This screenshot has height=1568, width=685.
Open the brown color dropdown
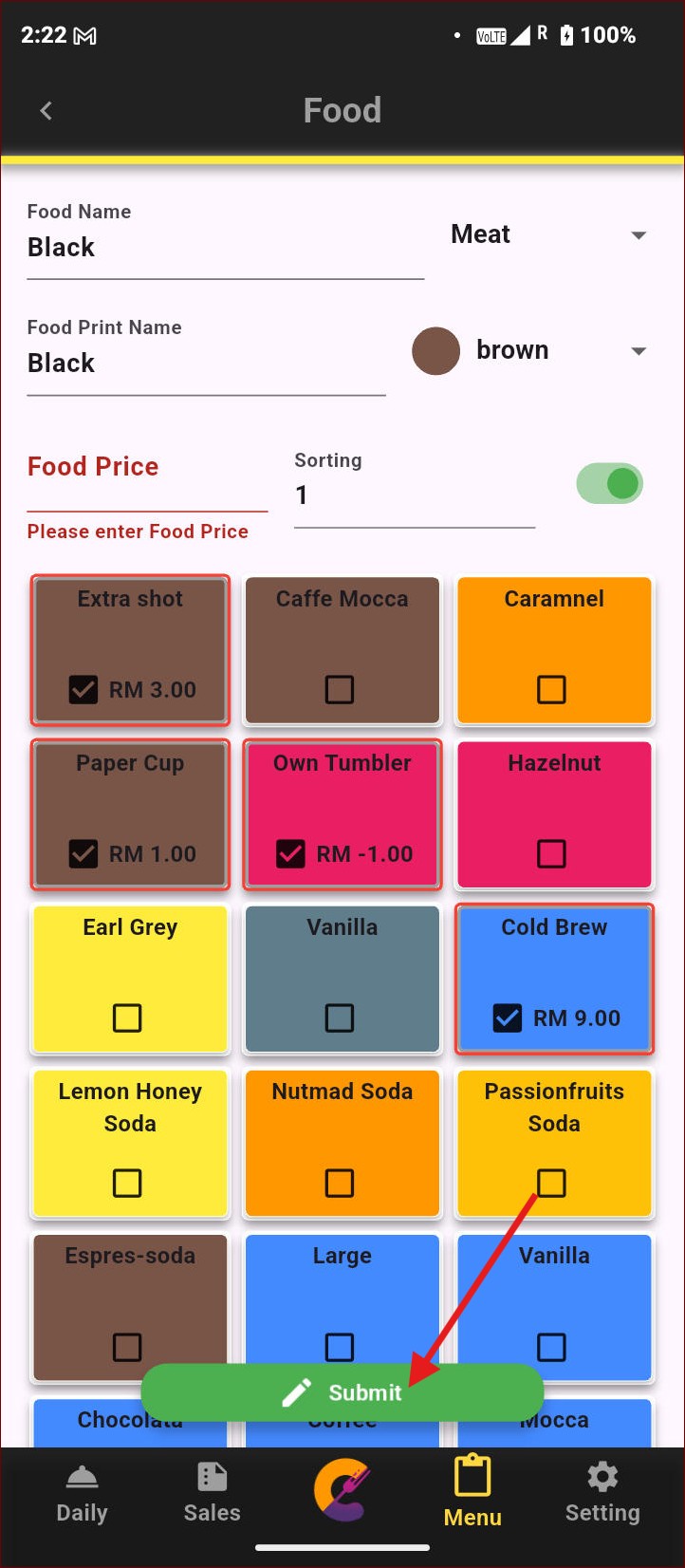(x=531, y=351)
